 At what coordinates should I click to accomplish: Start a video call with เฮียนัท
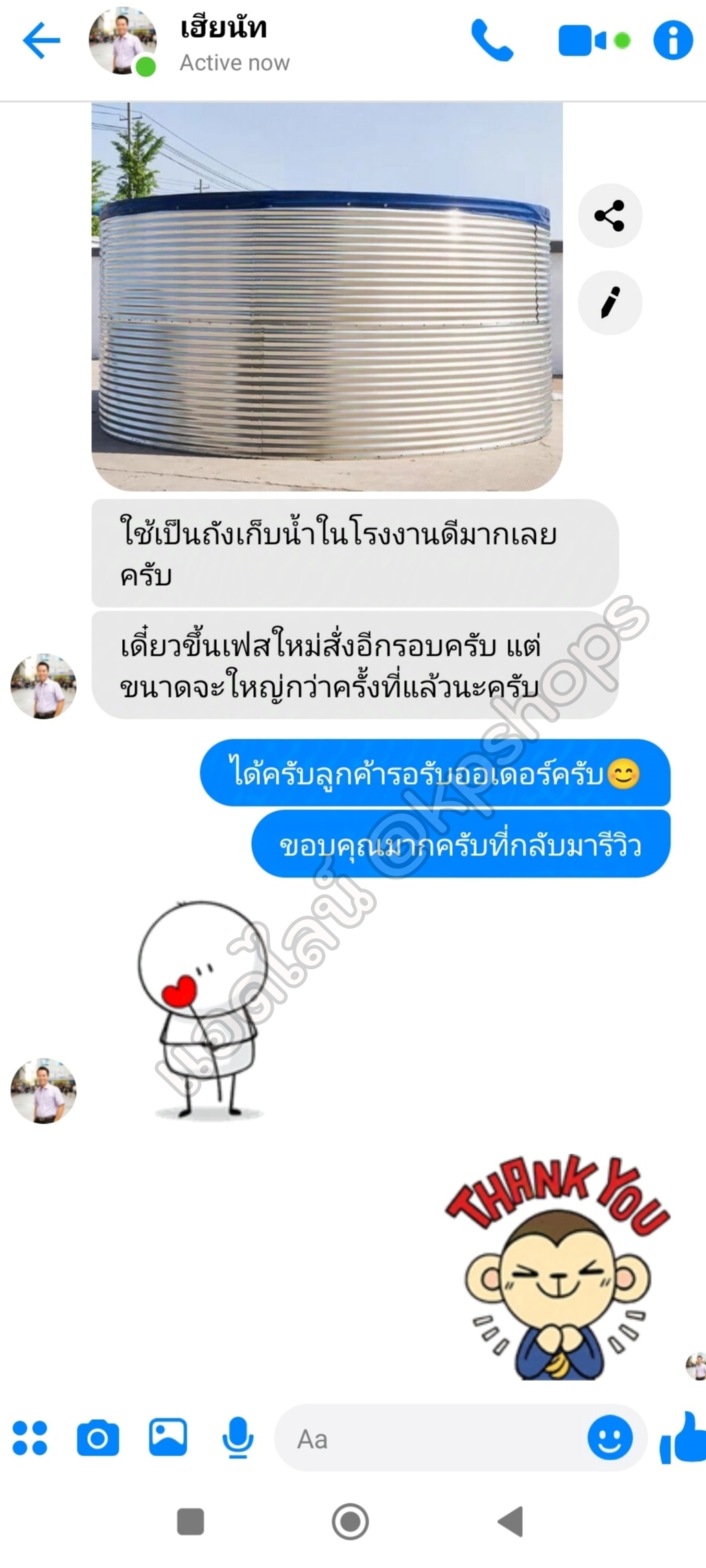tap(582, 41)
